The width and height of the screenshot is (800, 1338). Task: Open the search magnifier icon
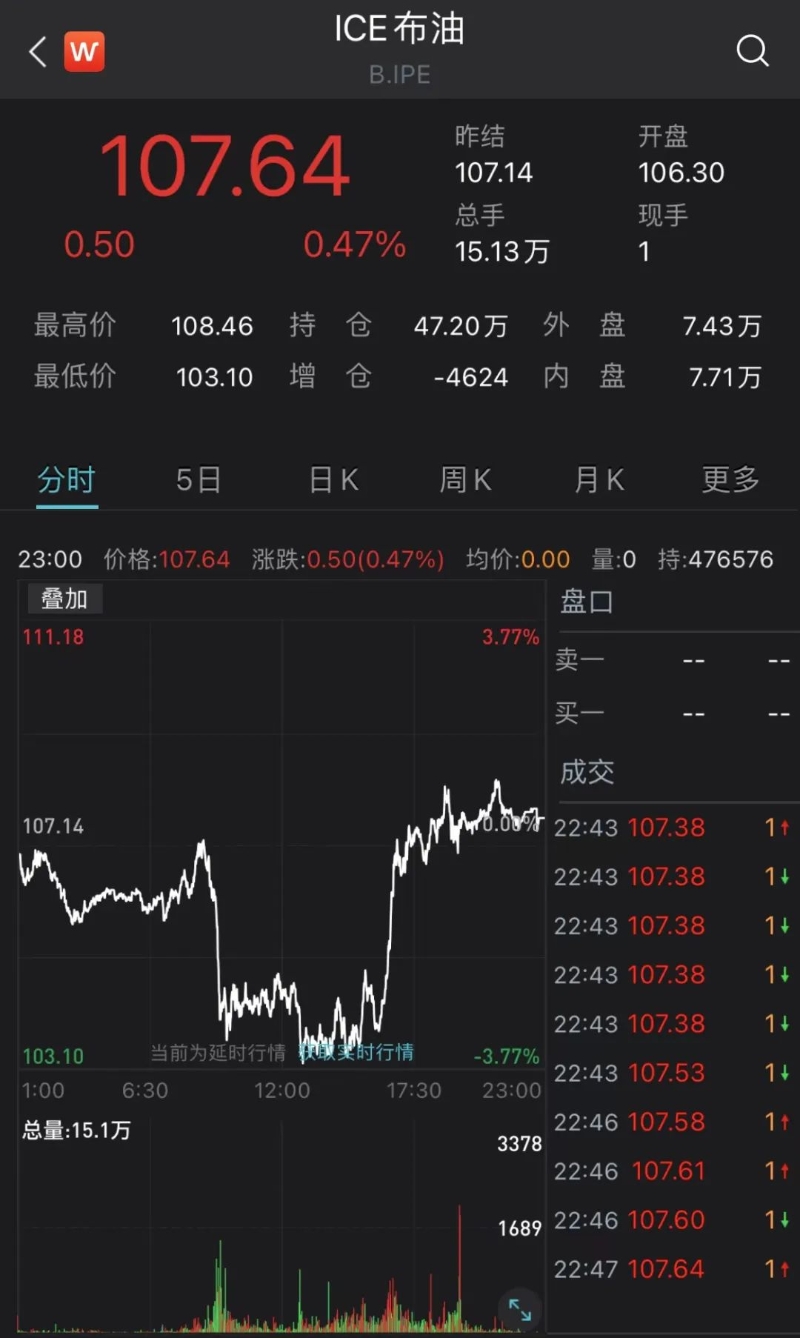[752, 51]
